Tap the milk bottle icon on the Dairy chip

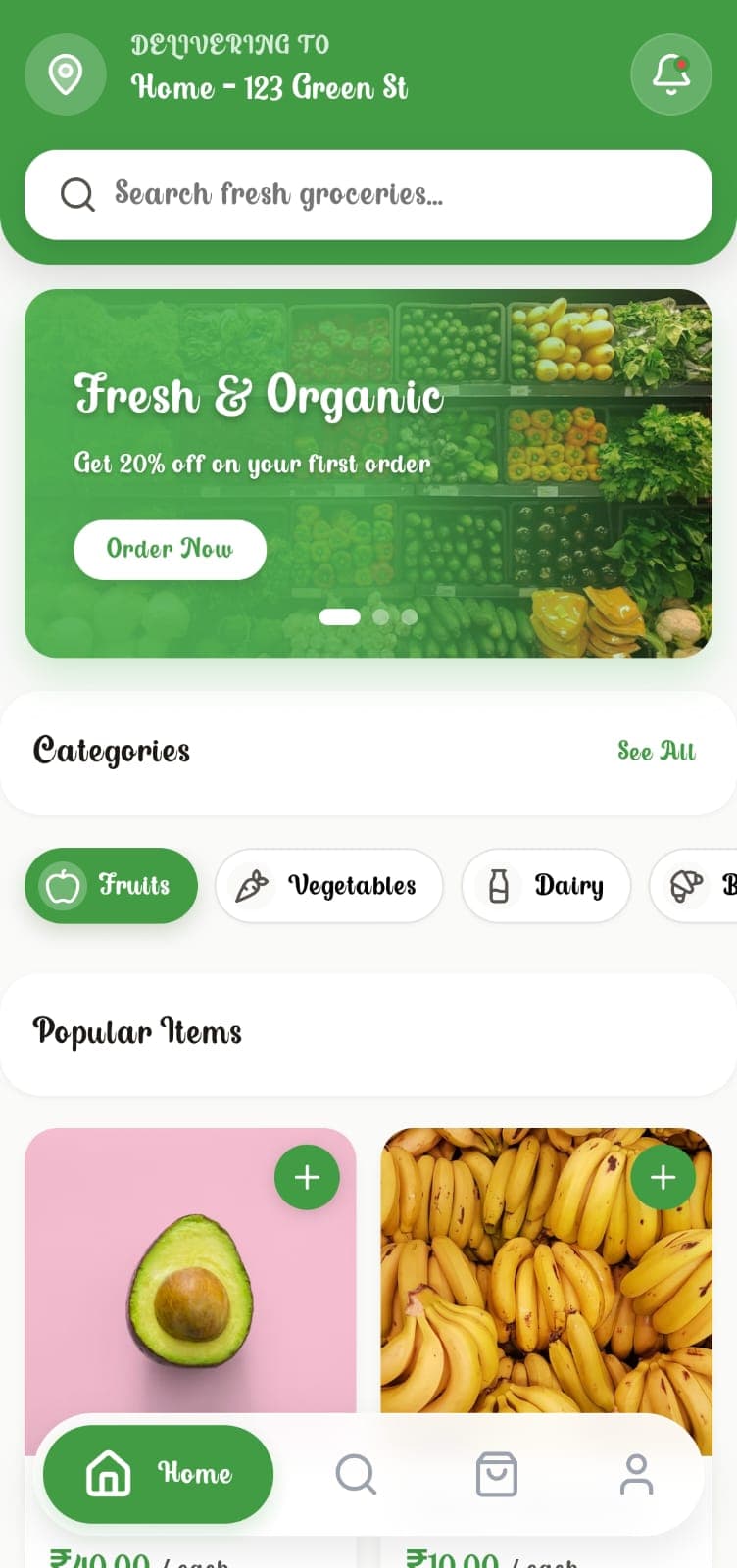click(x=500, y=885)
